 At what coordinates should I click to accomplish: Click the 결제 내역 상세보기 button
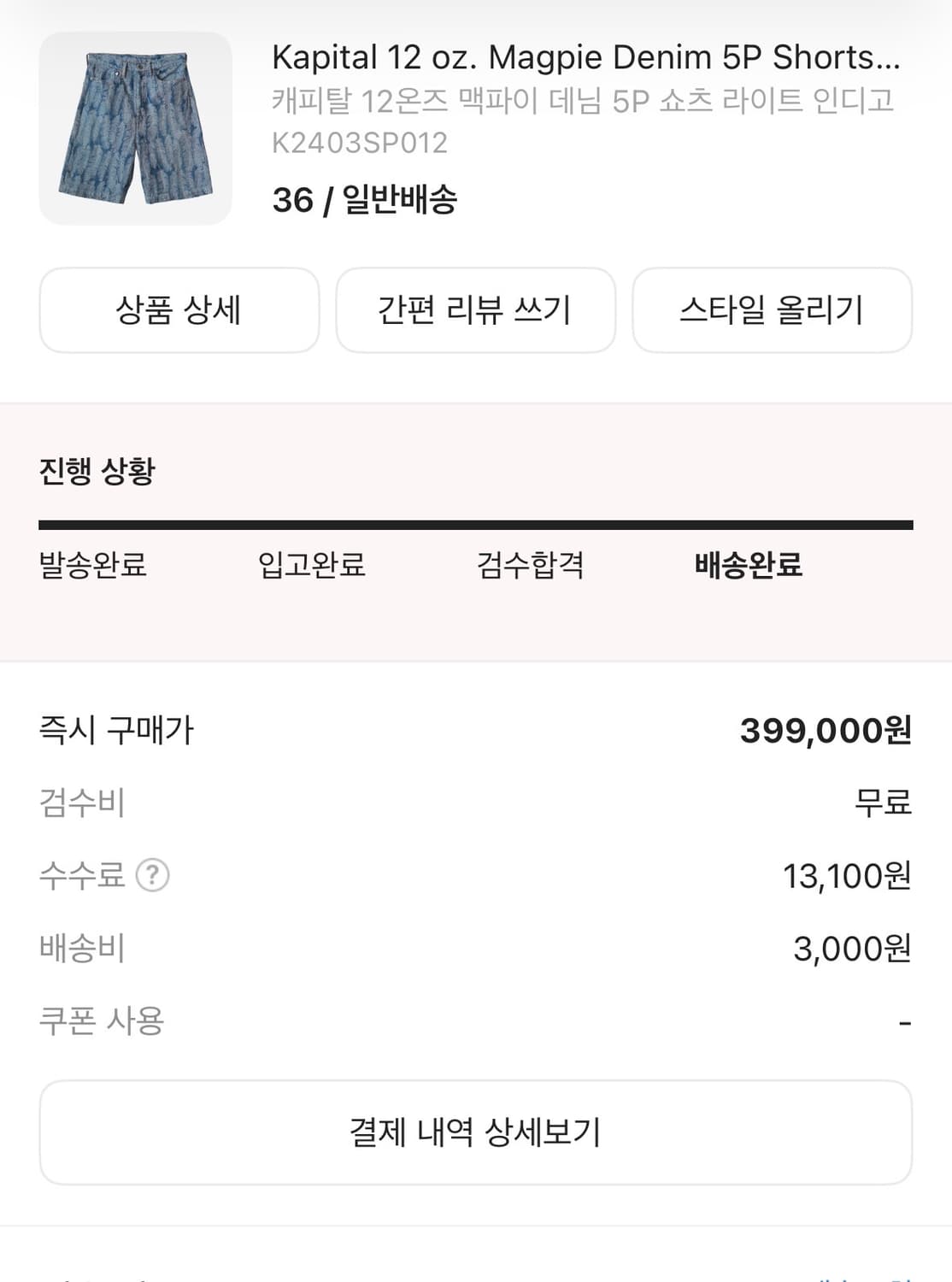point(476,1132)
